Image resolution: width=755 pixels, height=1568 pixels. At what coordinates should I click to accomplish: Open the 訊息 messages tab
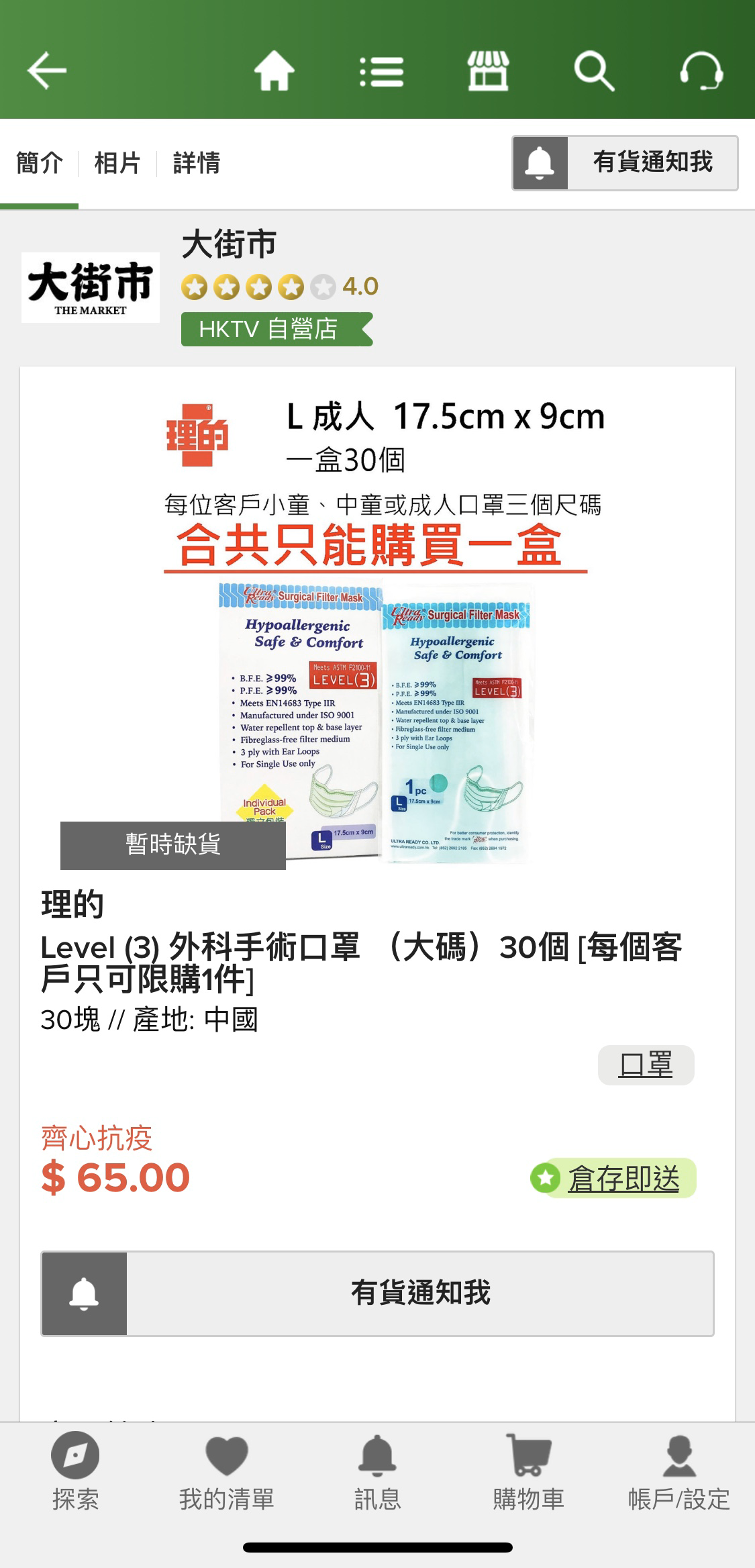click(x=377, y=1471)
